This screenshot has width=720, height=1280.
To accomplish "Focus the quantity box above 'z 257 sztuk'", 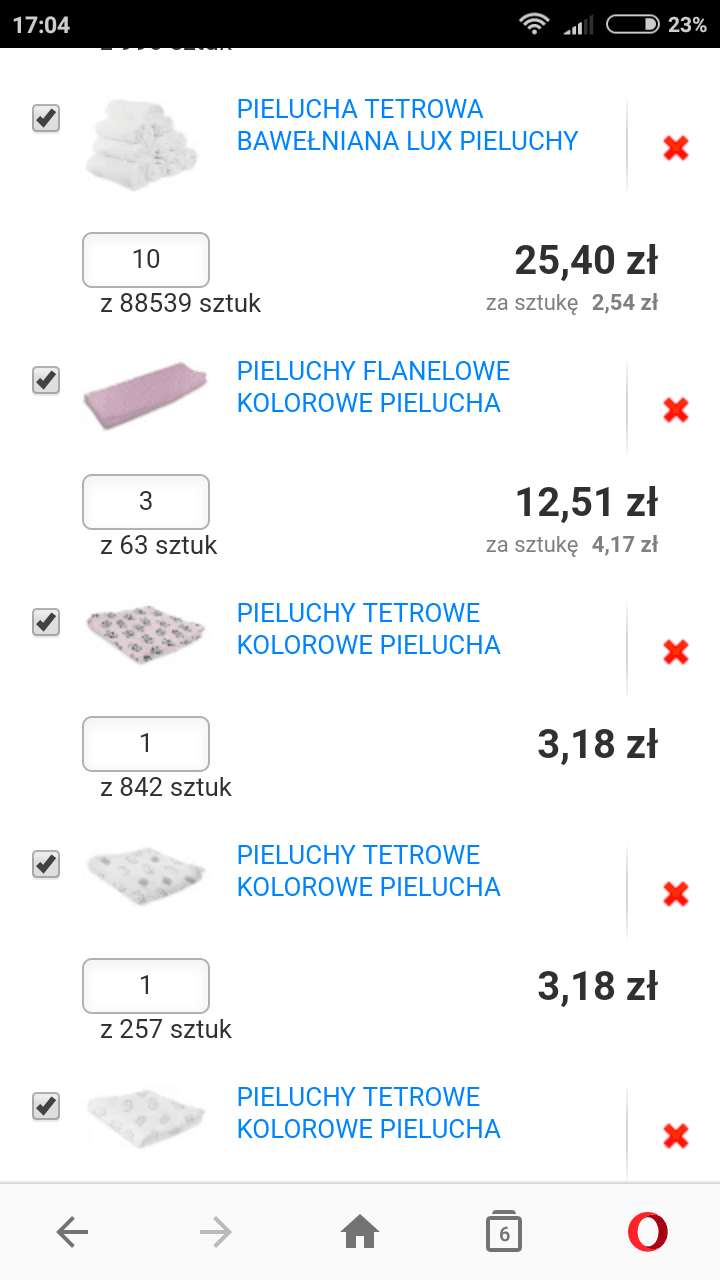I will pos(146,986).
